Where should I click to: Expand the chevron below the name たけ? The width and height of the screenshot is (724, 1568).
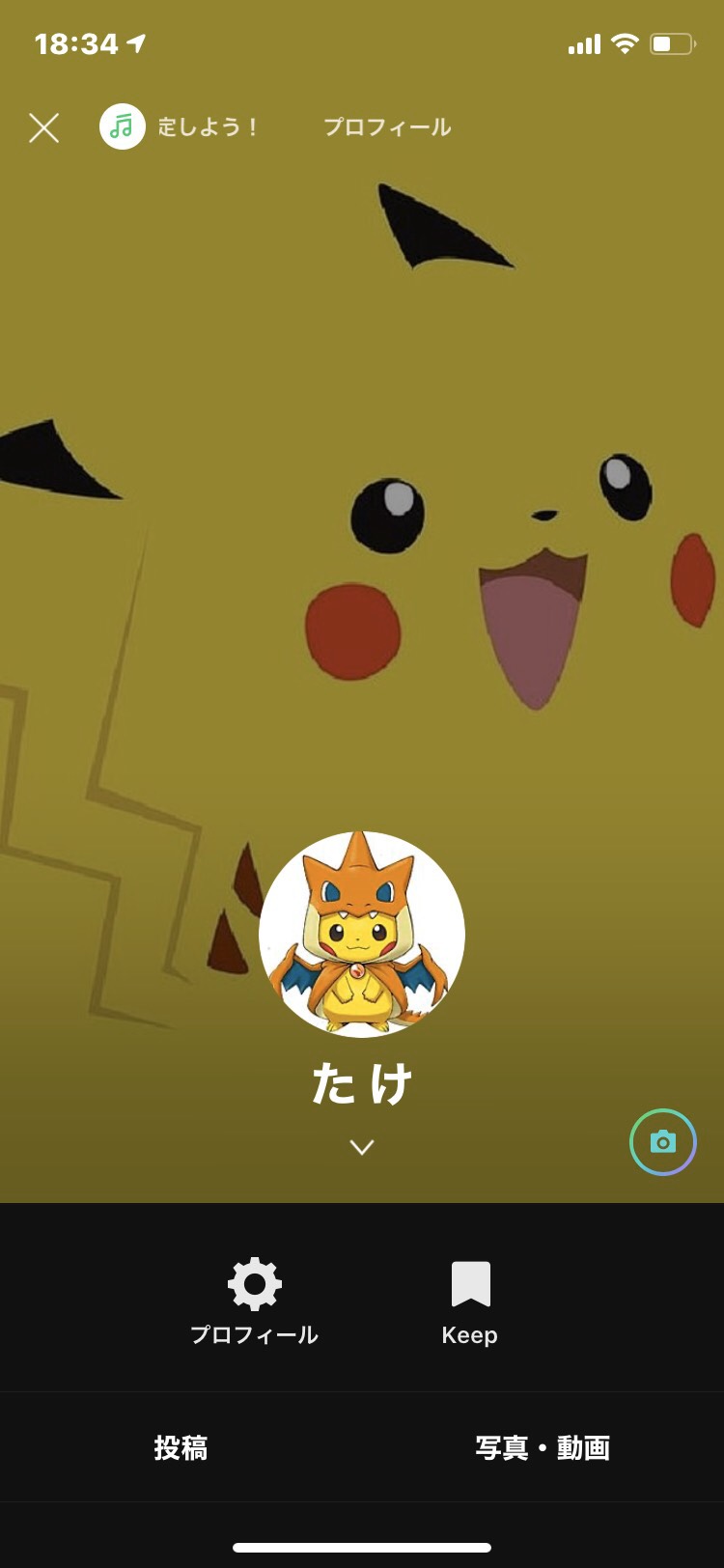[x=362, y=1147]
